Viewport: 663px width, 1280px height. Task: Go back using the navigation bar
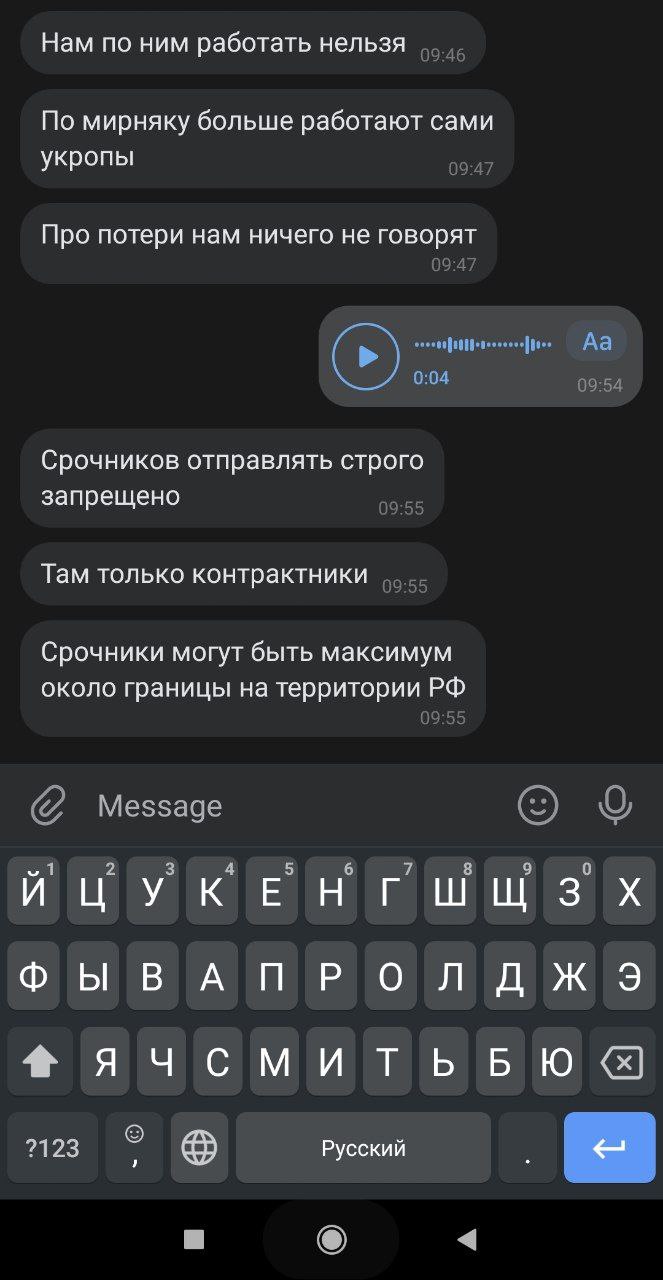coord(466,1240)
